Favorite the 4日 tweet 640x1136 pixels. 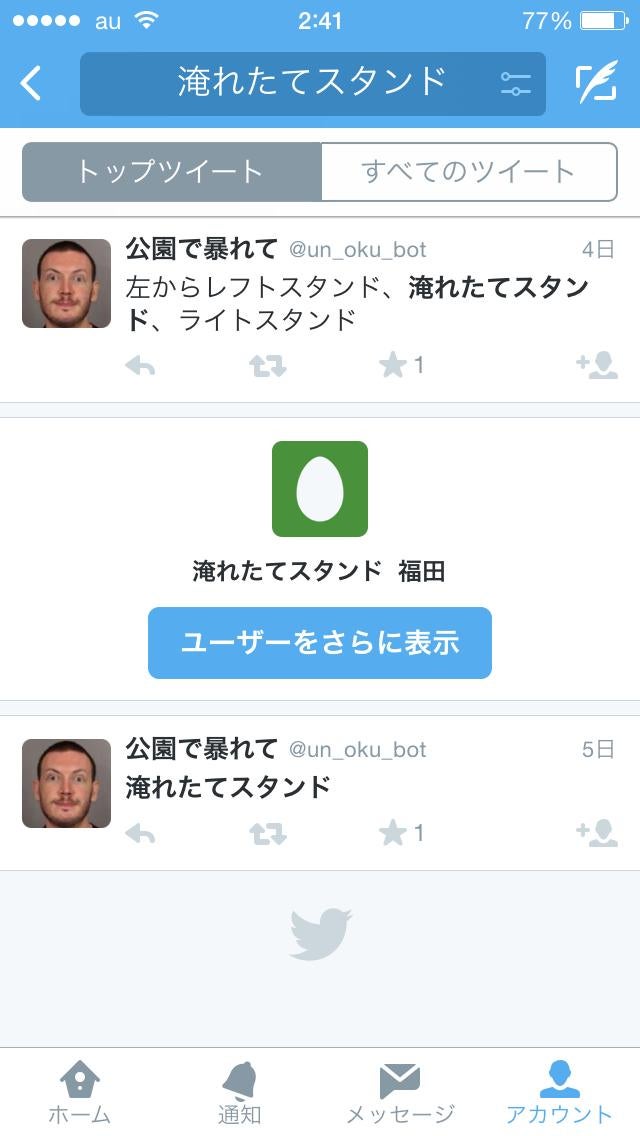pos(393,366)
